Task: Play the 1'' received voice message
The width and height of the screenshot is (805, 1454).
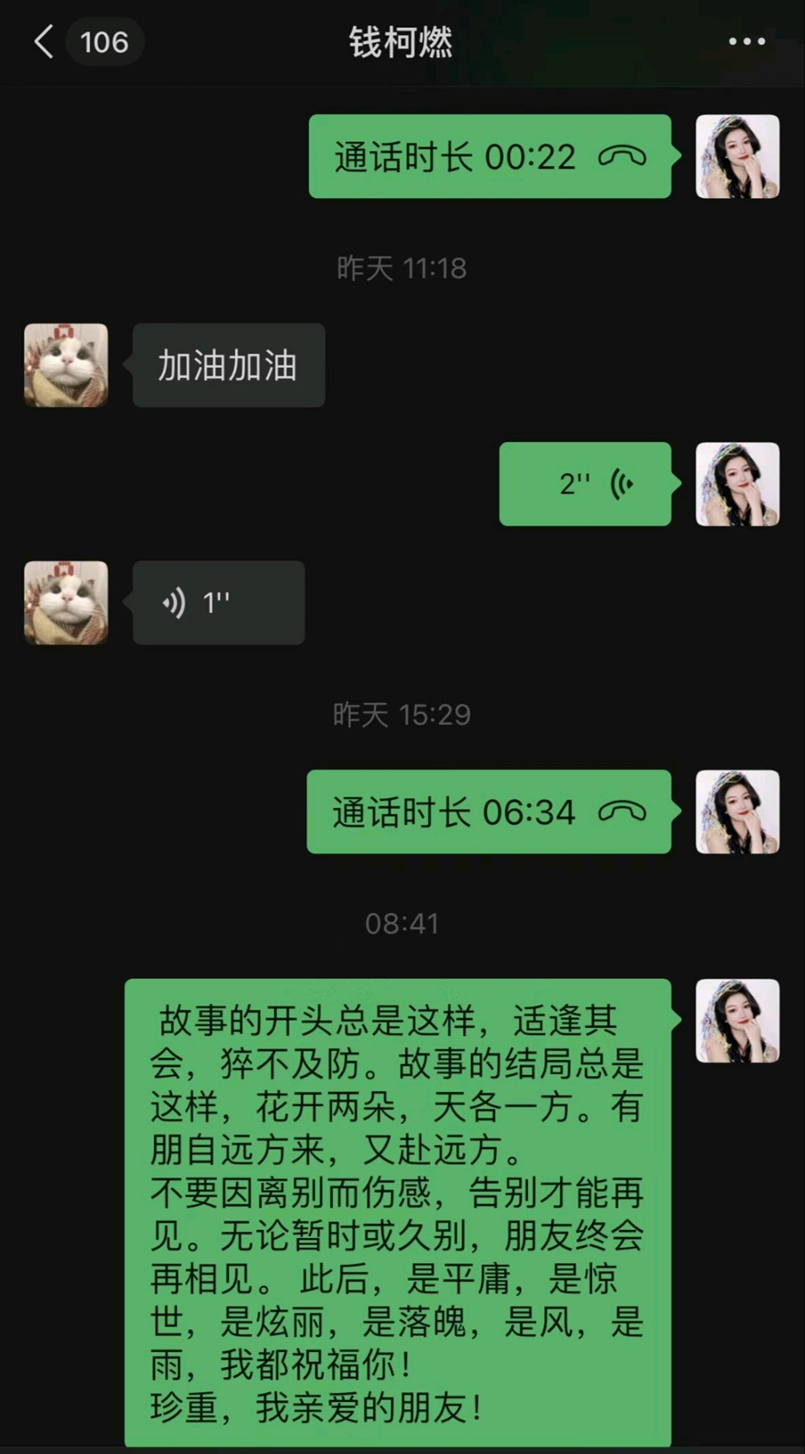Action: [218, 603]
